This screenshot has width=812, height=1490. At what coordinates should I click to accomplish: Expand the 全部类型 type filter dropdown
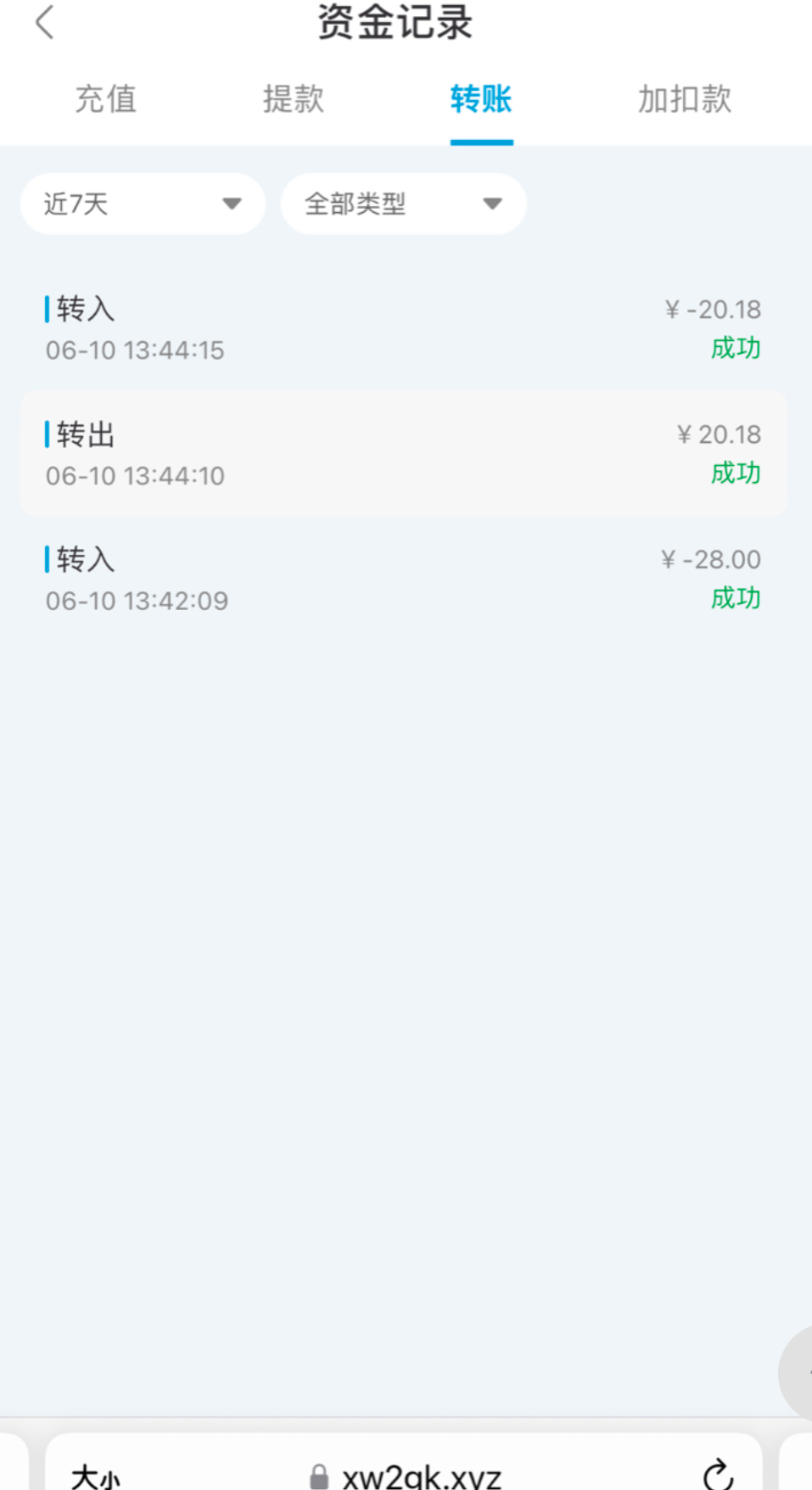pos(403,204)
